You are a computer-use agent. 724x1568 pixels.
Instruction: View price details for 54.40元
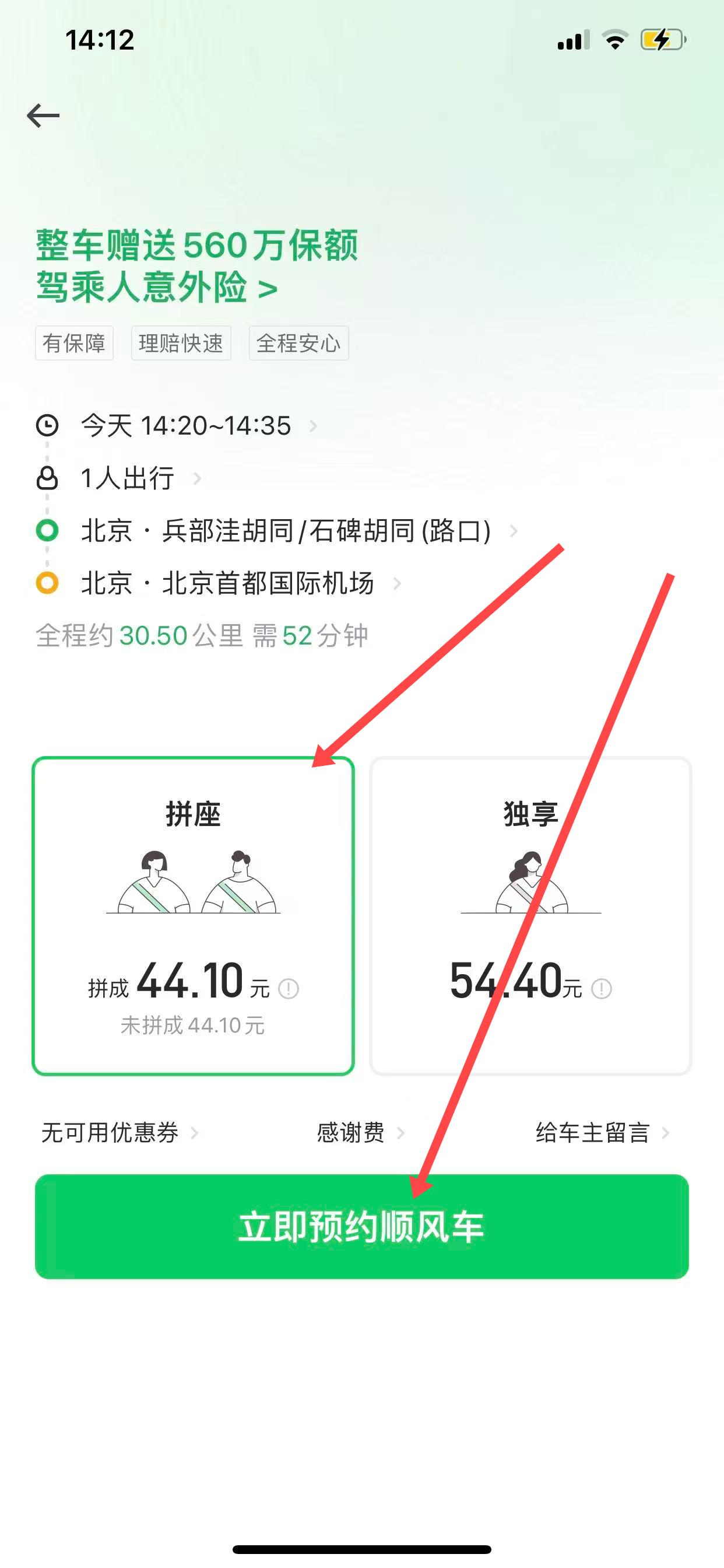pyautogui.click(x=602, y=989)
